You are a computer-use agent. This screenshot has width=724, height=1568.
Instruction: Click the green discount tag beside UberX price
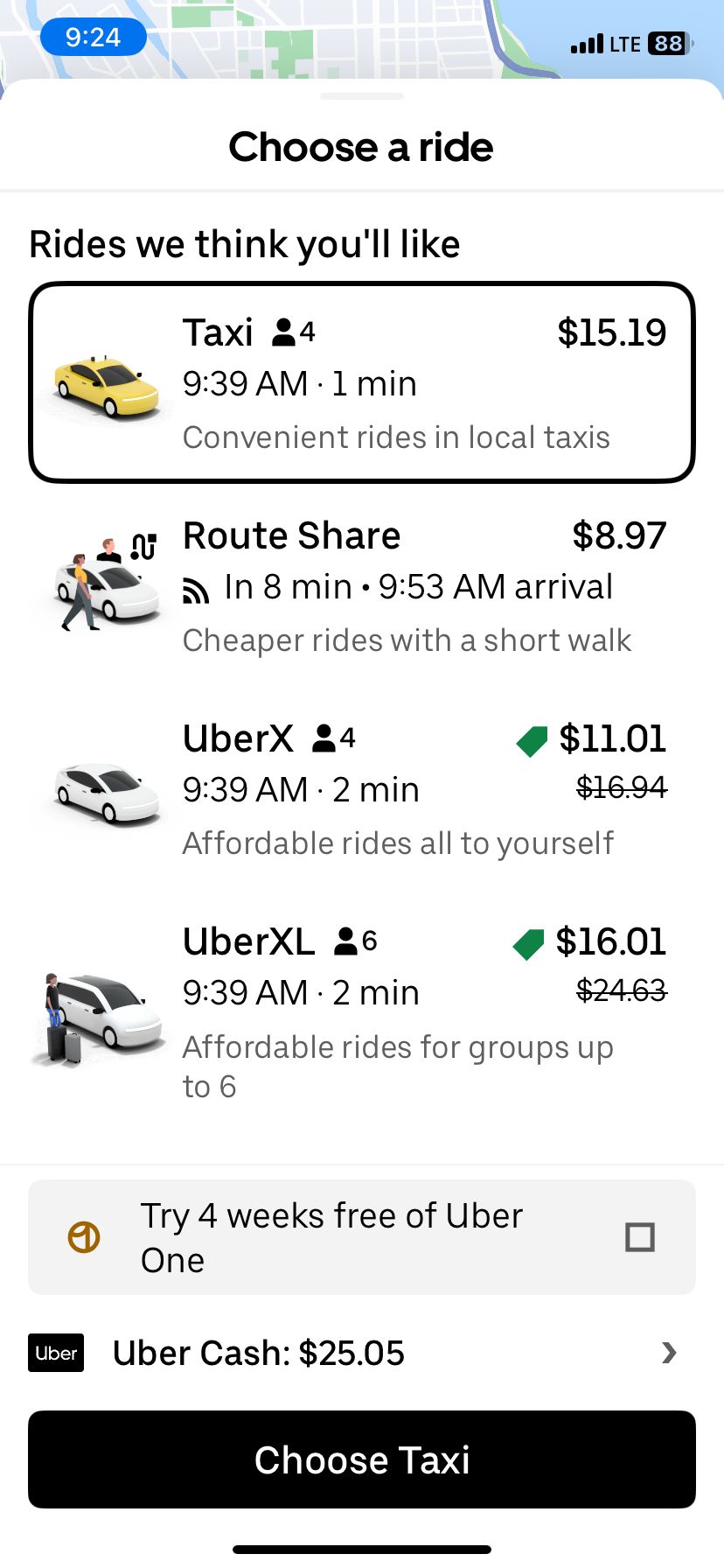533,740
